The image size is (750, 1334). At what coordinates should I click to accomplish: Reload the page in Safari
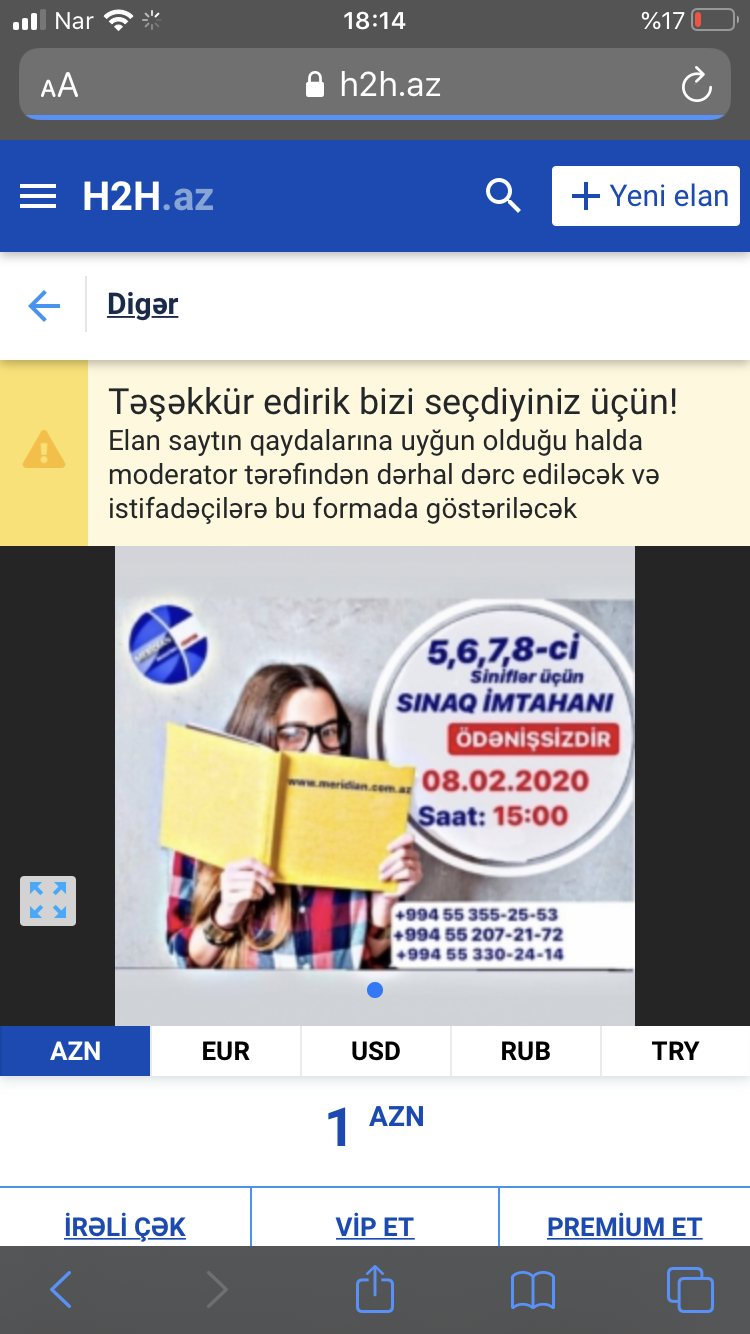tap(696, 85)
